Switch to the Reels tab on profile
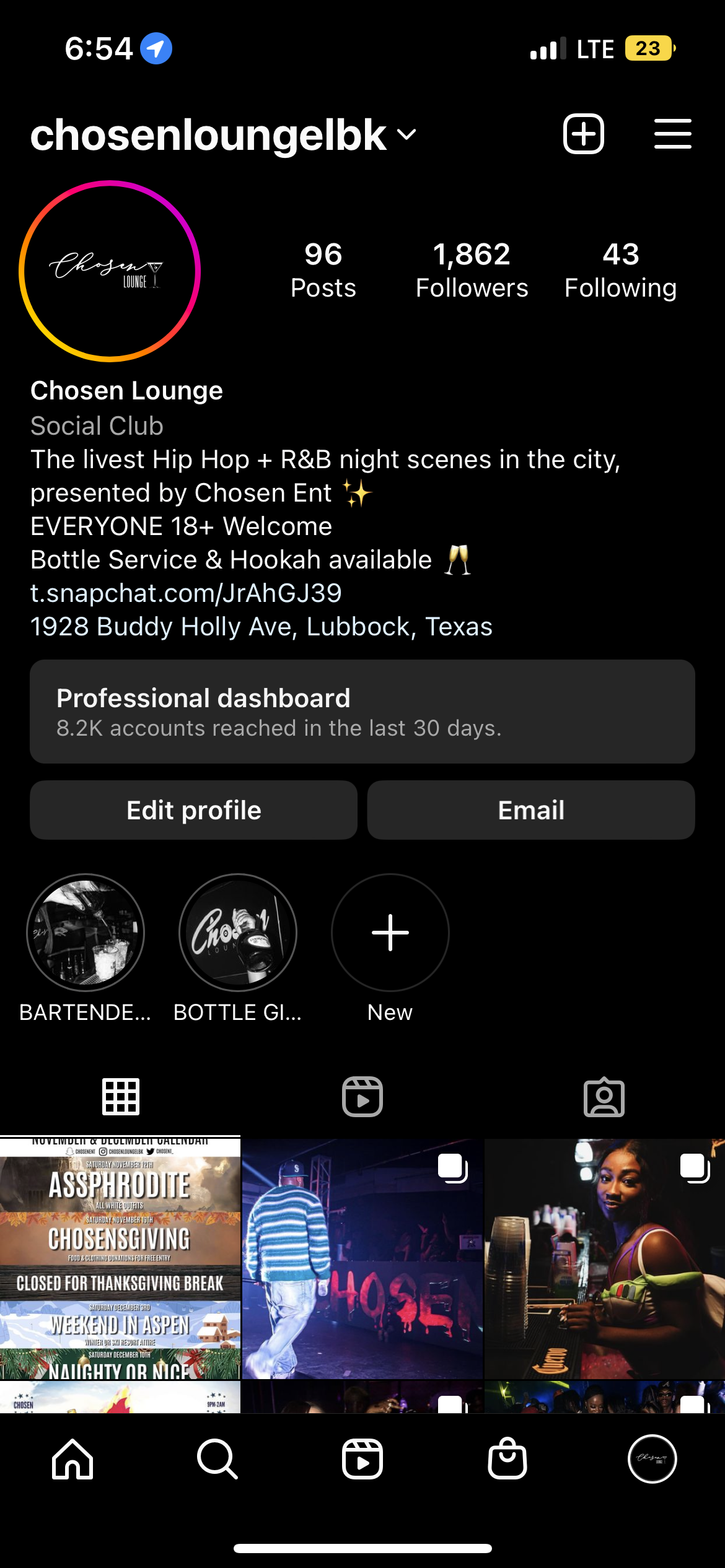725x1568 pixels. coord(362,1097)
